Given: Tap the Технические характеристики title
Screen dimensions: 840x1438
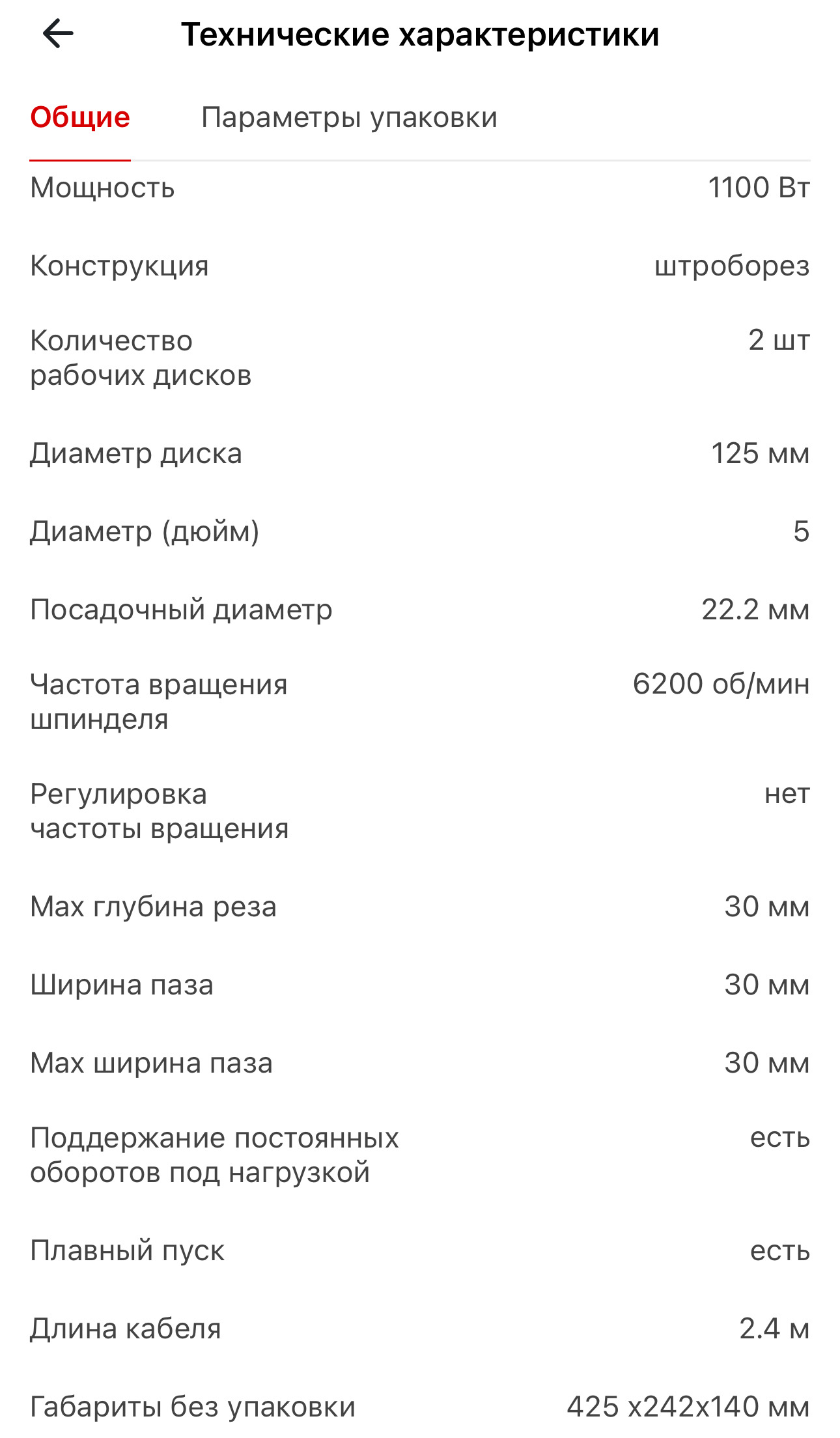Looking at the screenshot, I should [x=420, y=36].
